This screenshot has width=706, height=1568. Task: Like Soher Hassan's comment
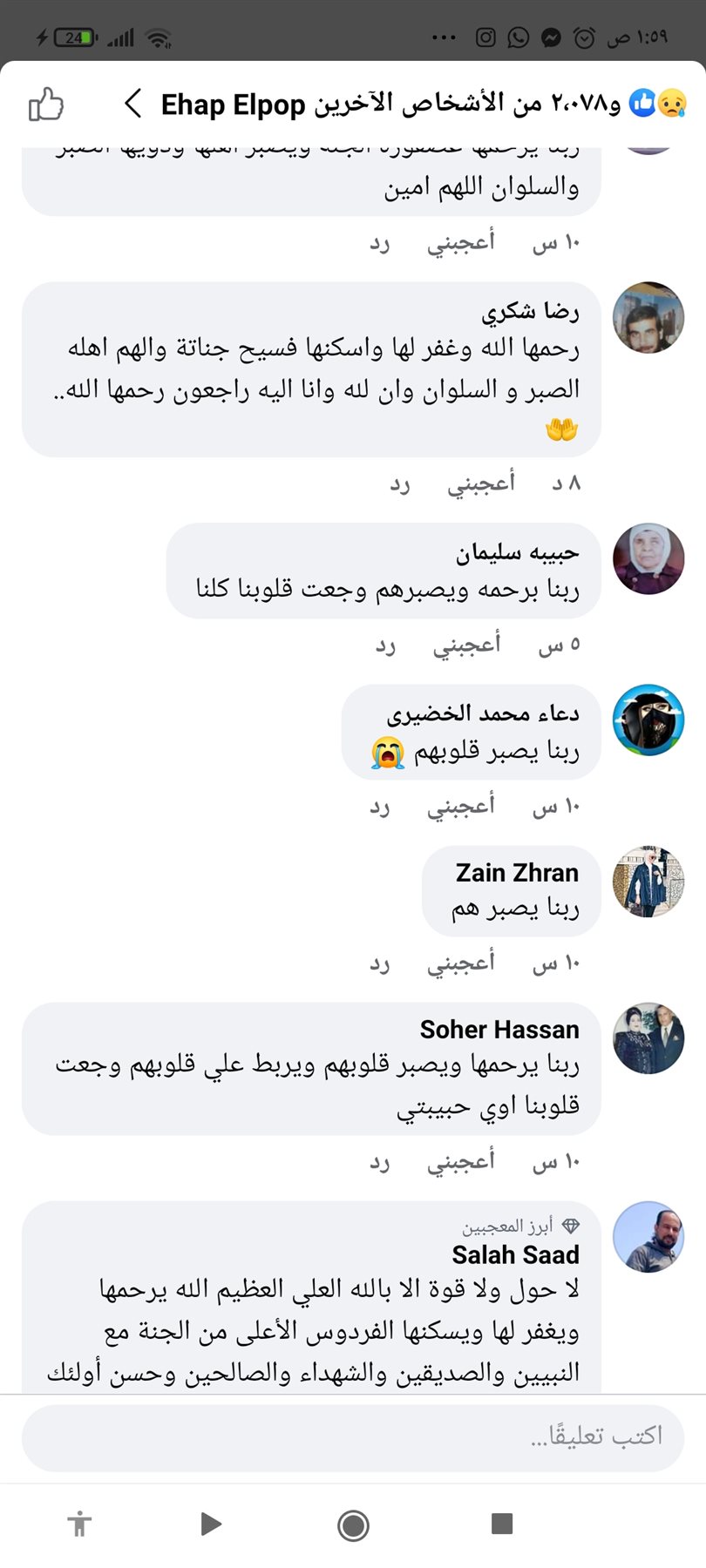point(461,1161)
